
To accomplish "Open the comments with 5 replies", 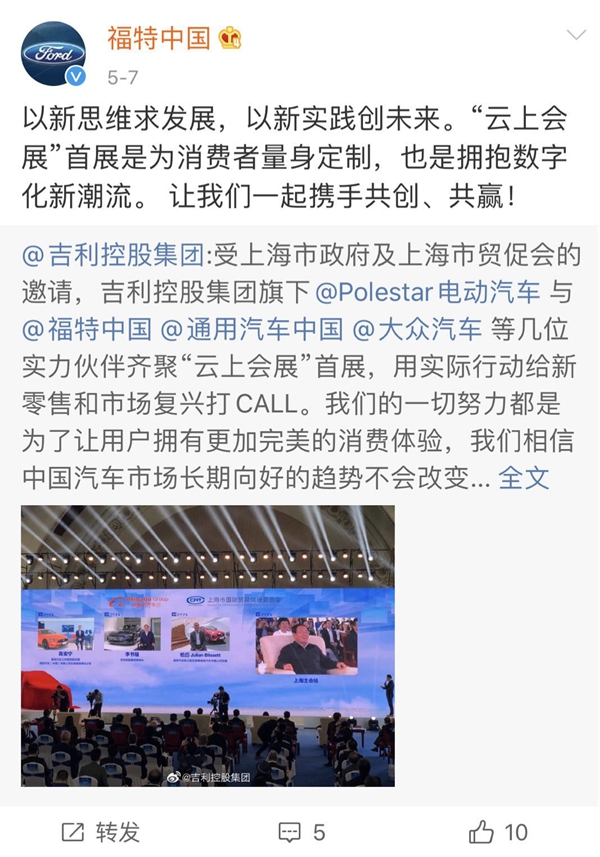I will pyautogui.click(x=301, y=830).
